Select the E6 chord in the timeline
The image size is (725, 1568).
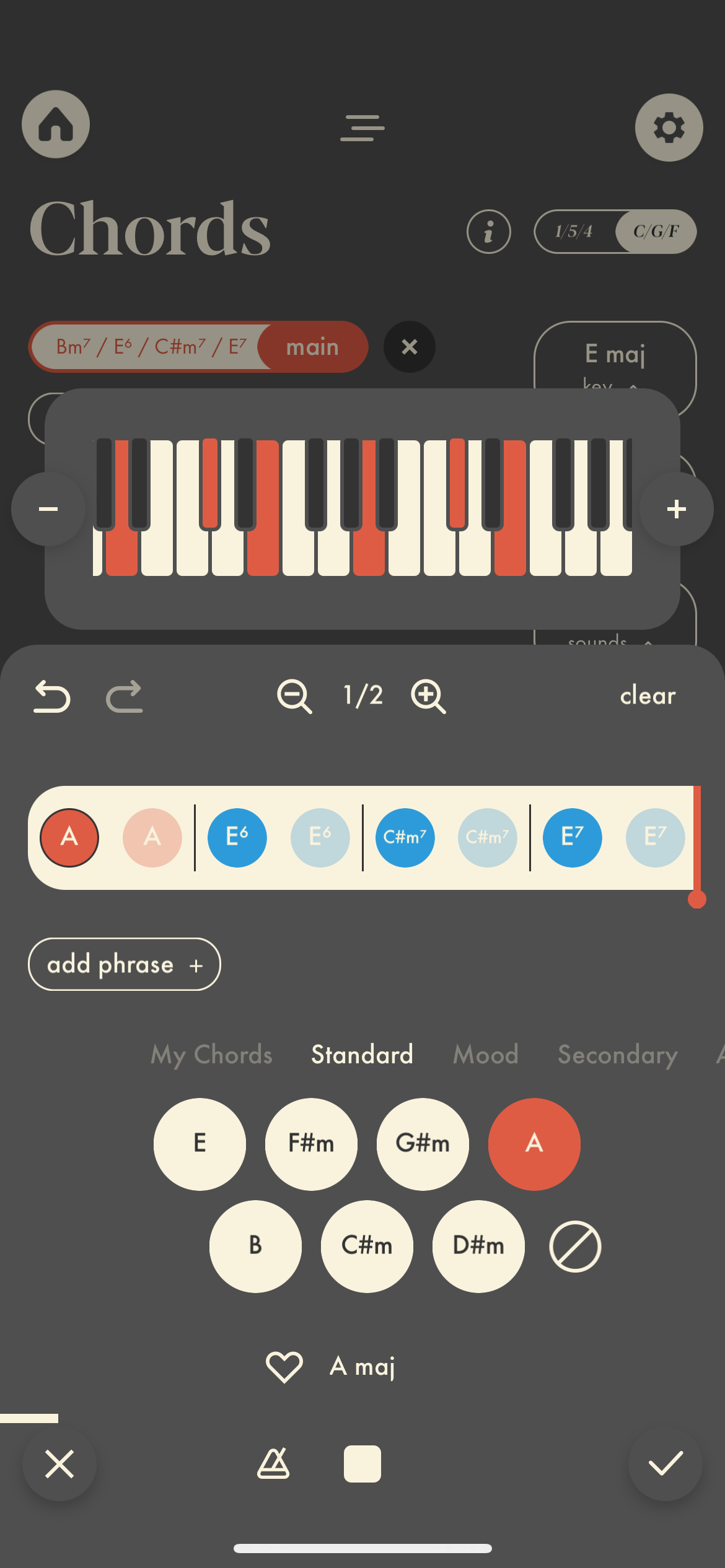click(x=237, y=837)
